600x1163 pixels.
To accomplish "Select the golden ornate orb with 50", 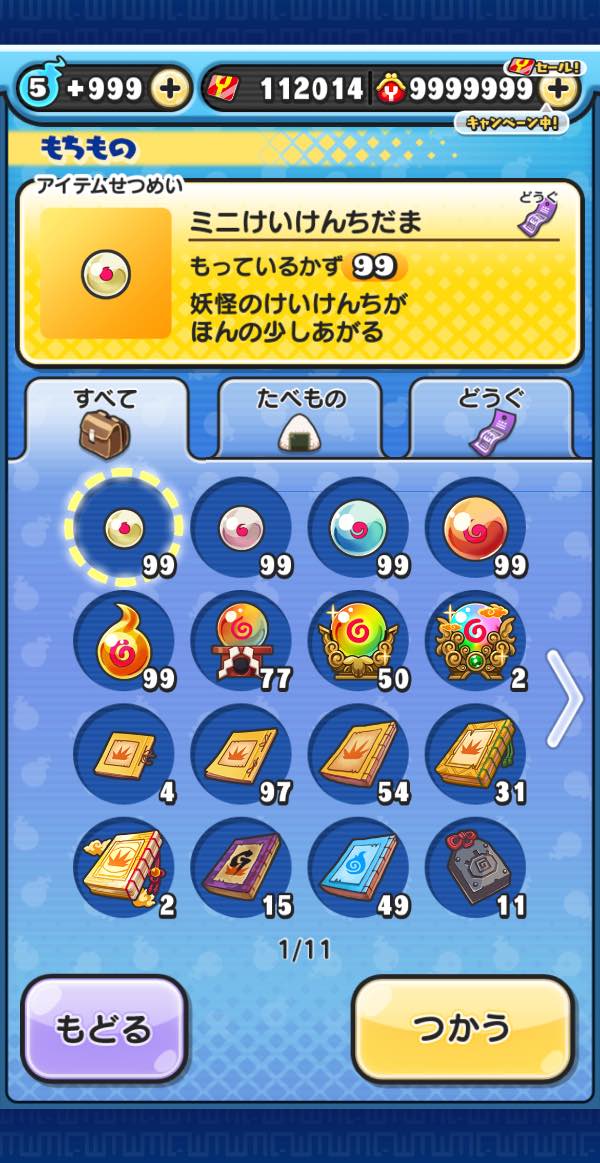I will [358, 642].
